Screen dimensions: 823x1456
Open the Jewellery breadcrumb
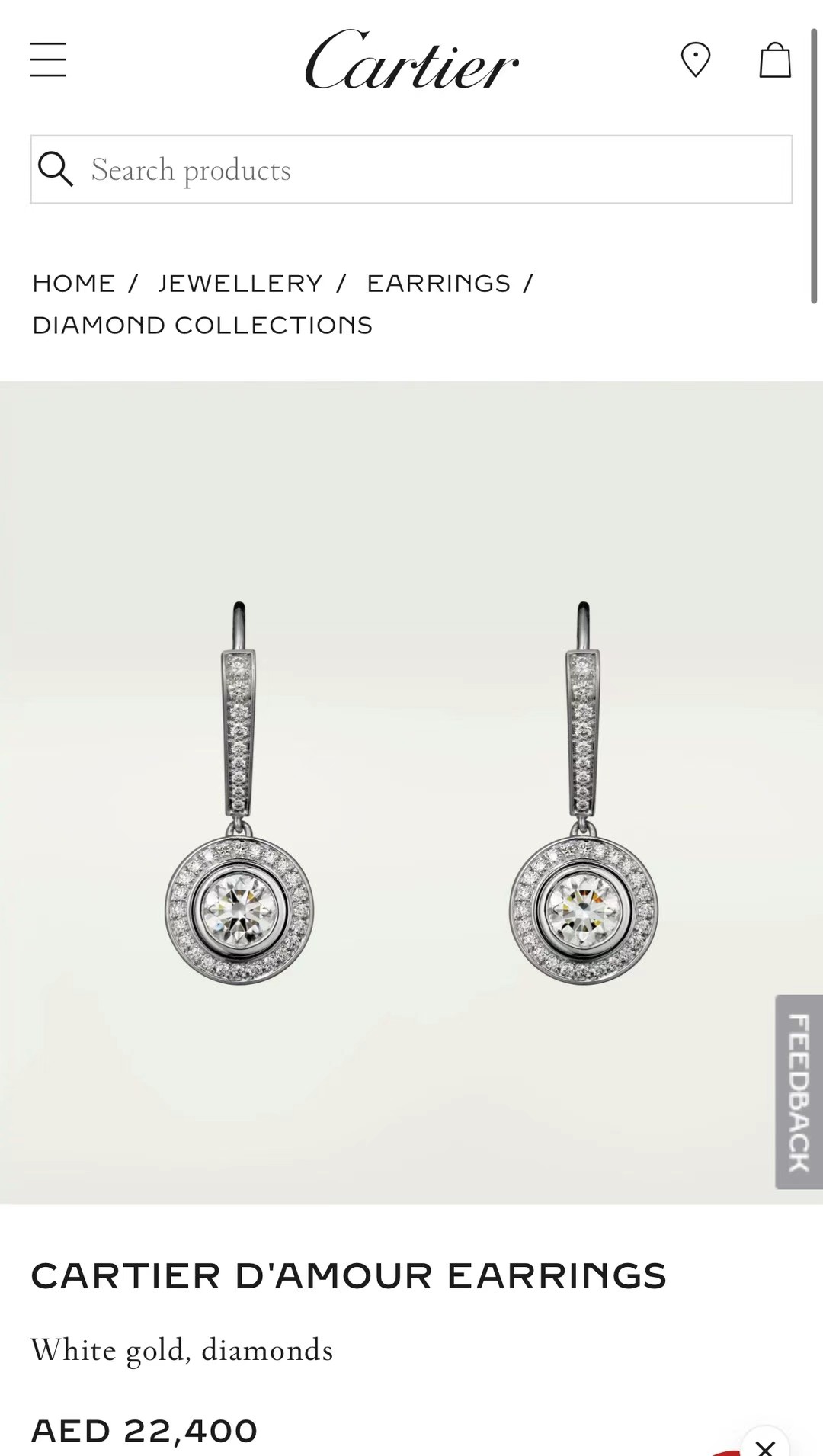[240, 284]
